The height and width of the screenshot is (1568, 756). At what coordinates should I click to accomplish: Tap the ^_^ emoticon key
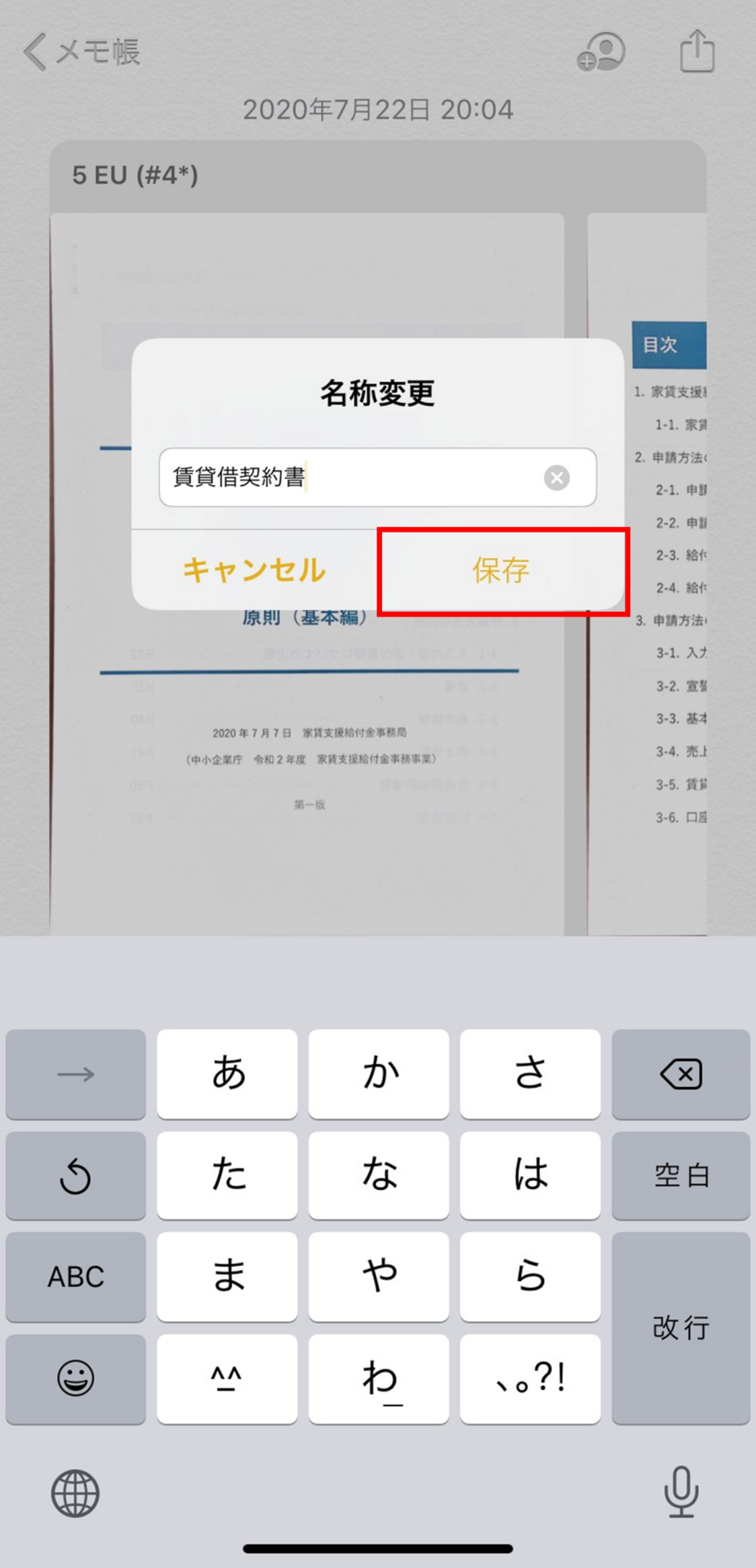point(227,1379)
